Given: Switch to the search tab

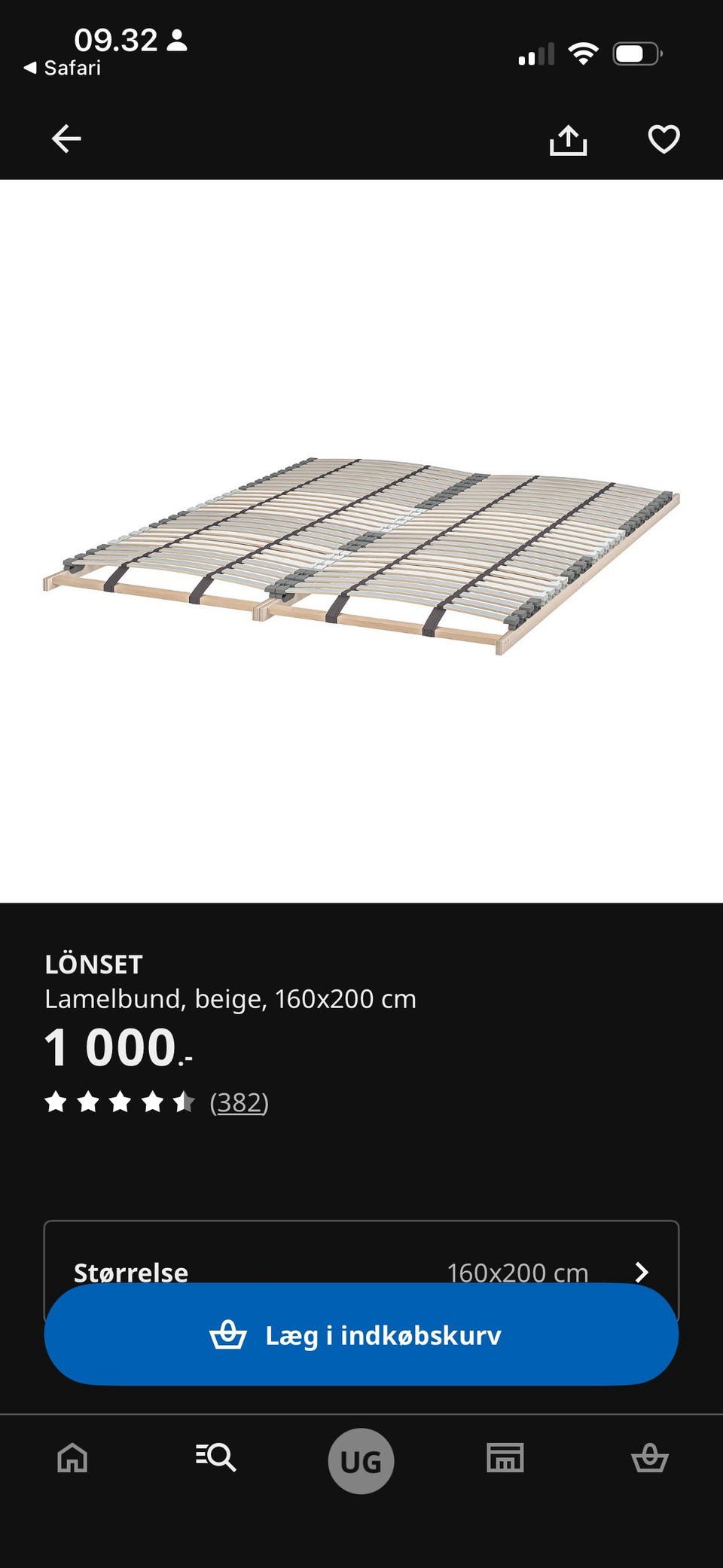Looking at the screenshot, I should coord(216,1458).
